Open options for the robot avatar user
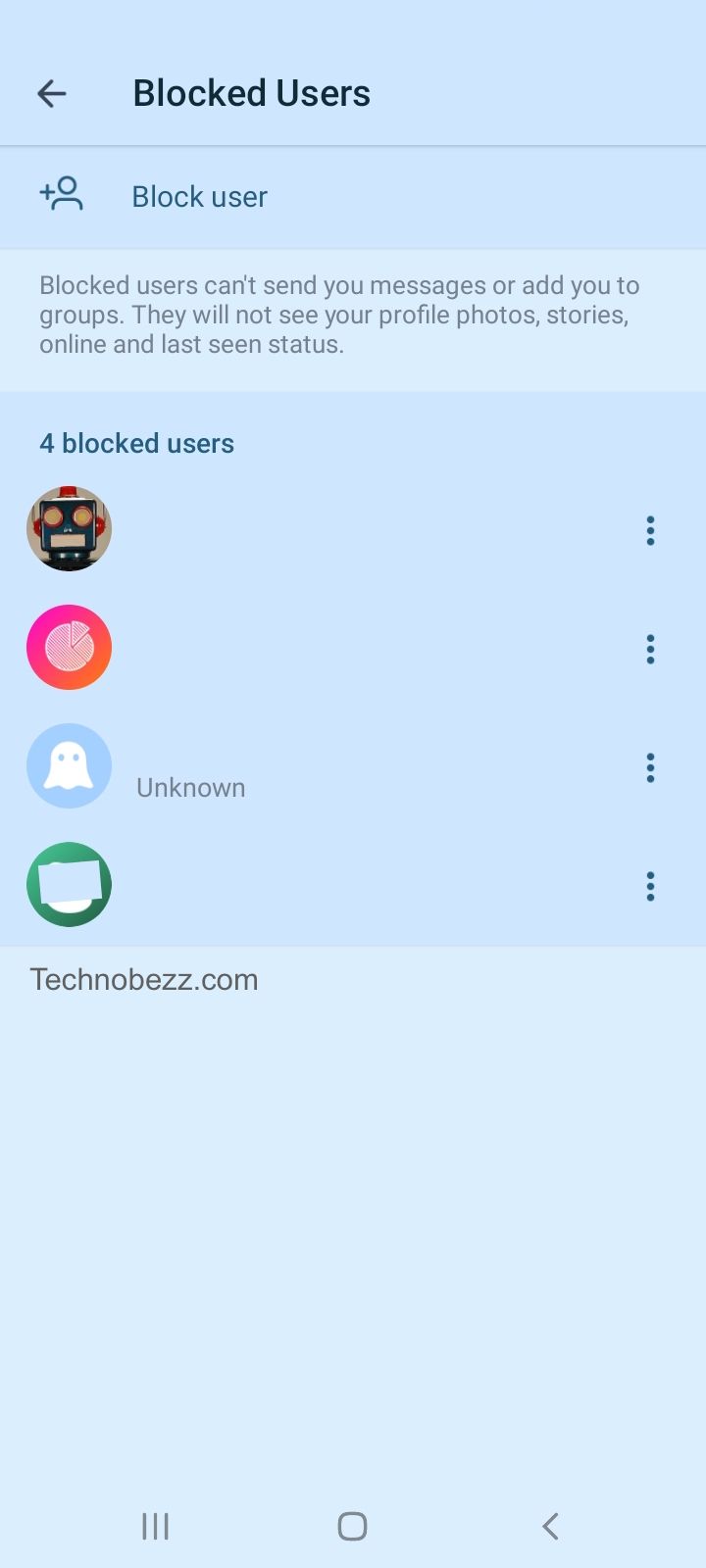Image resolution: width=706 pixels, height=1568 pixels. click(x=650, y=530)
